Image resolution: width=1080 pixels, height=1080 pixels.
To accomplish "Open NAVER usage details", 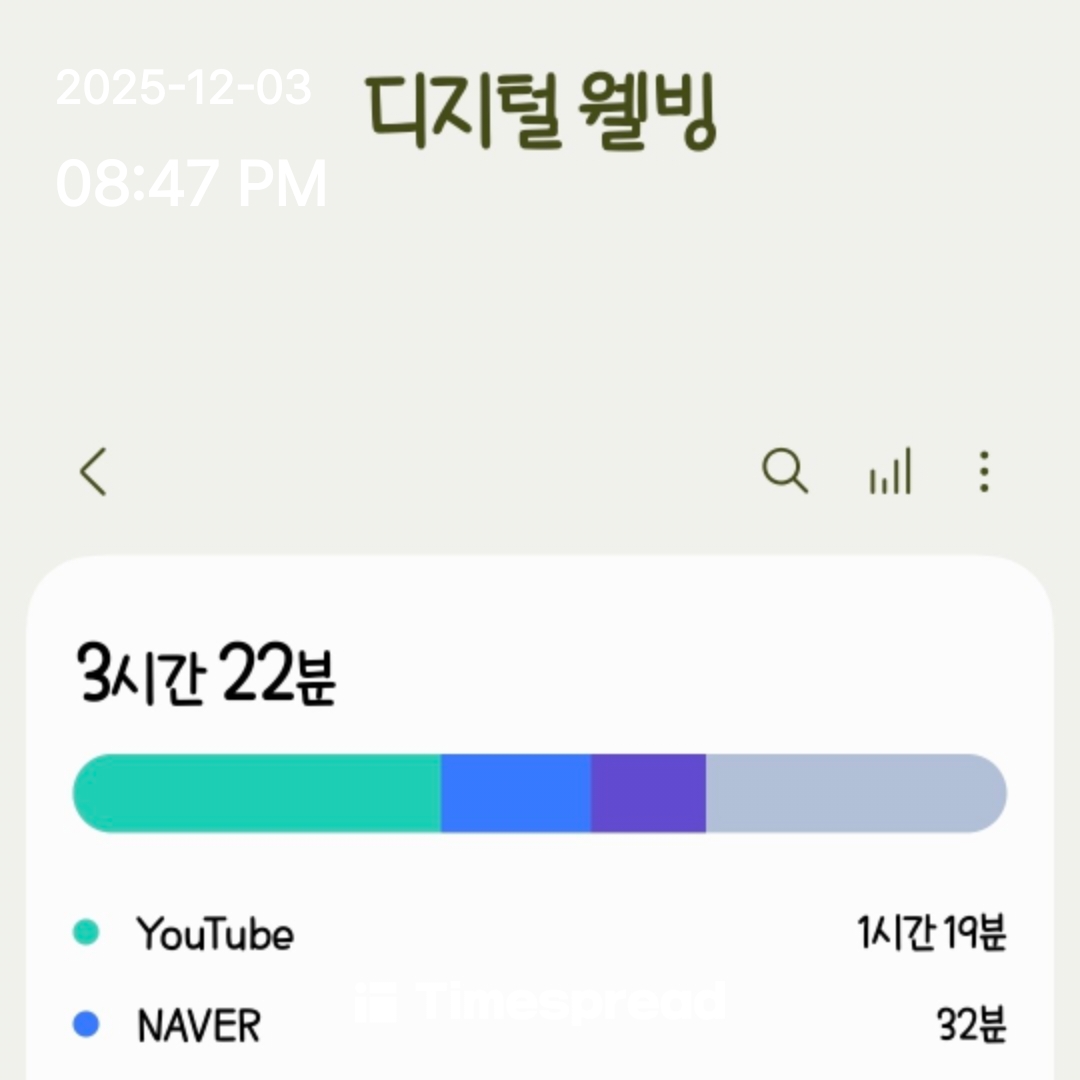I will click(x=540, y=1025).
